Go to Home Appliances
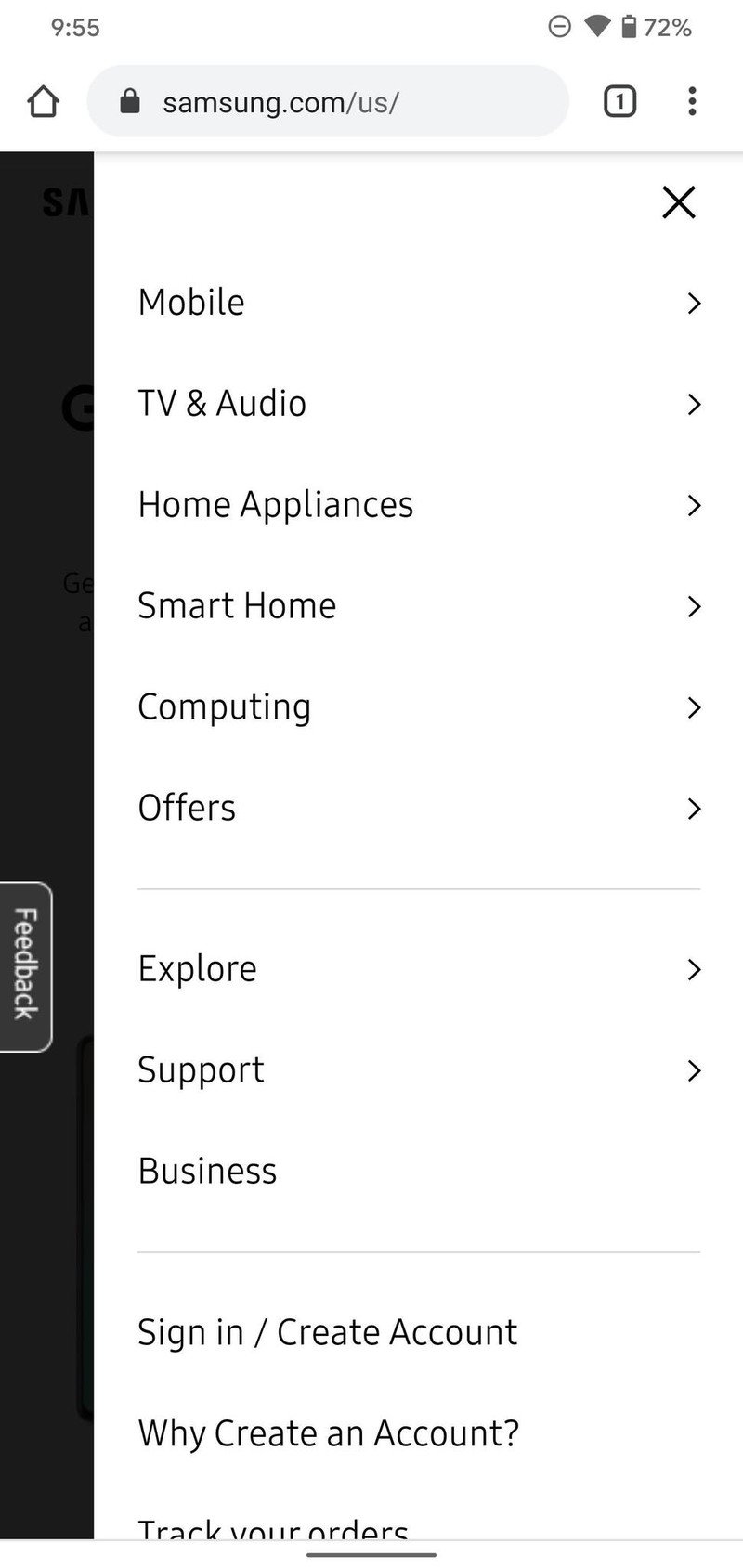 coord(418,505)
